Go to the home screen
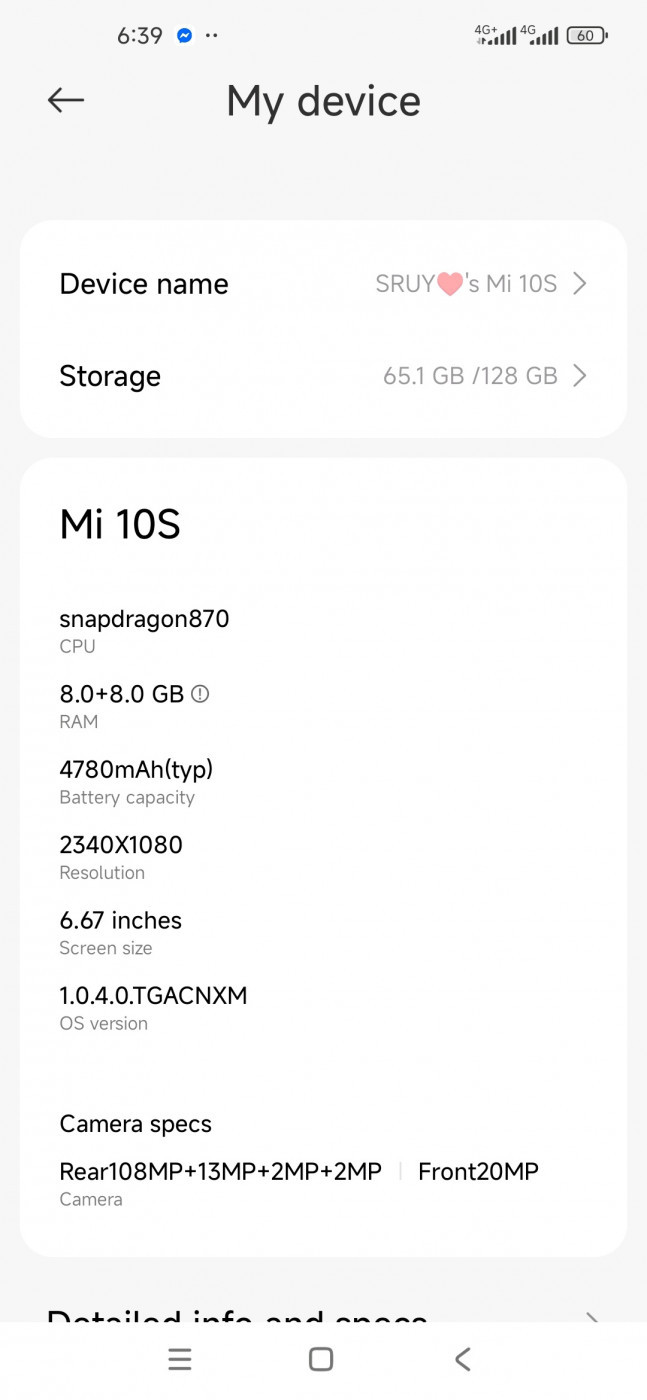The image size is (647, 1400). [x=321, y=1359]
